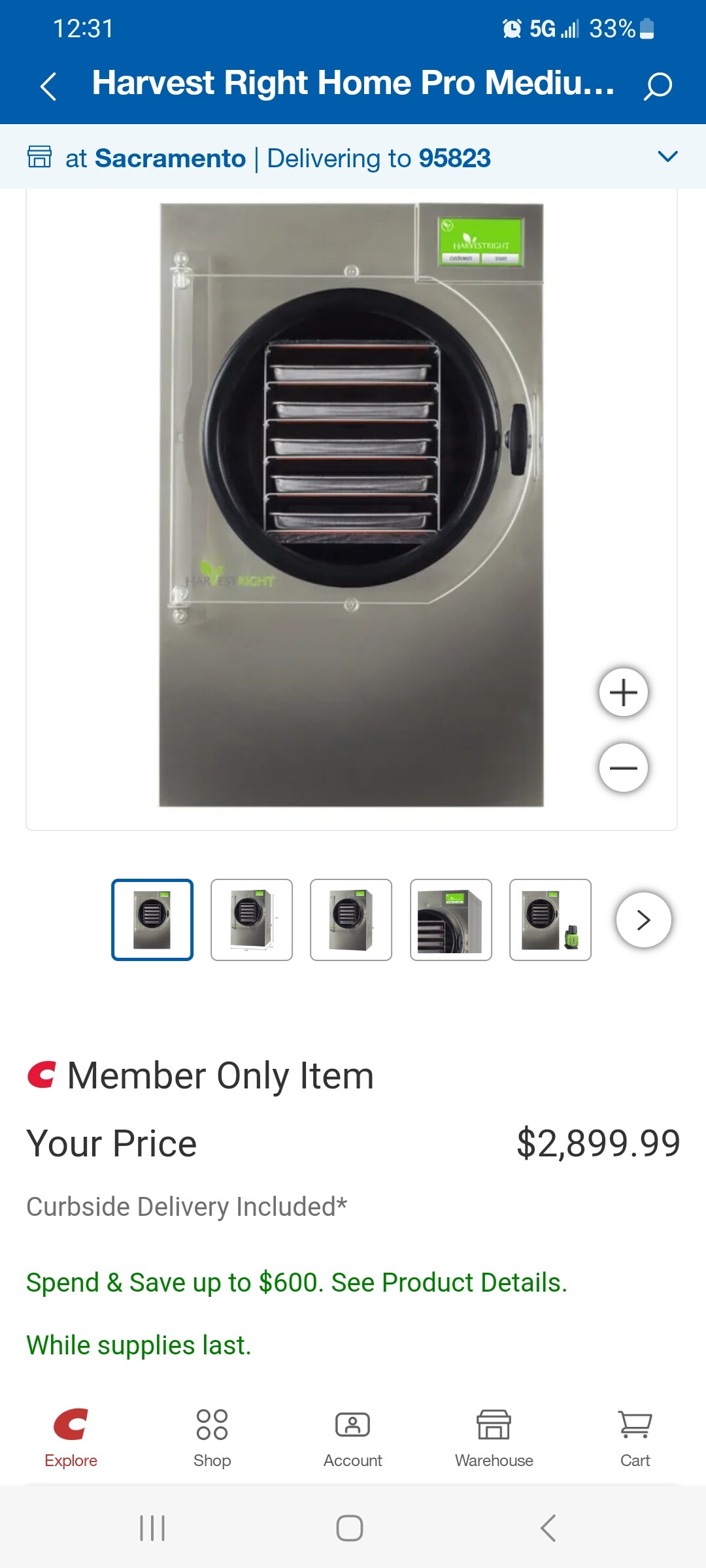The image size is (706, 1568).
Task: Show next thumbnails with the arrow
Action: (643, 920)
